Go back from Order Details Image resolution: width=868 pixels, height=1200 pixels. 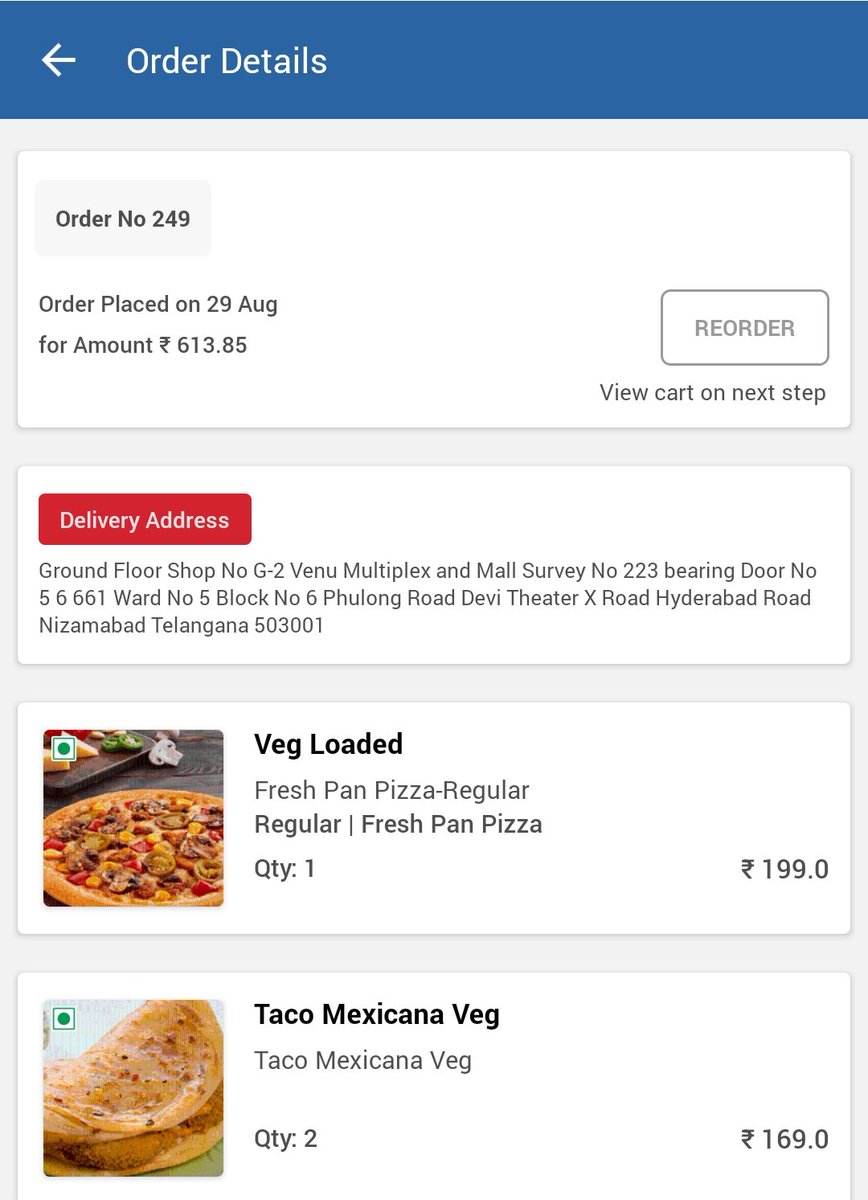(x=58, y=60)
